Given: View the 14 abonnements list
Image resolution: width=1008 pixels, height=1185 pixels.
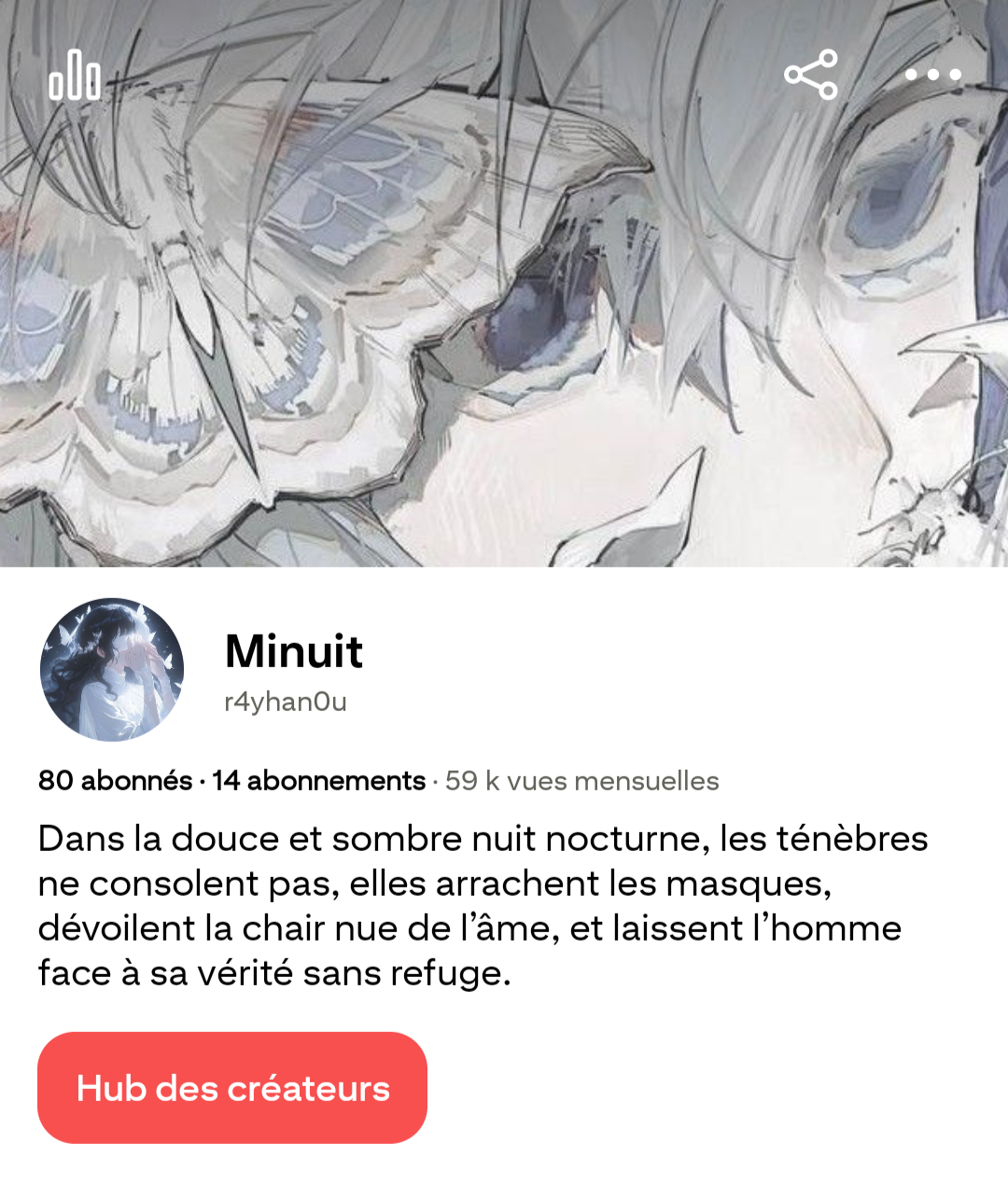Looking at the screenshot, I should [x=318, y=781].
